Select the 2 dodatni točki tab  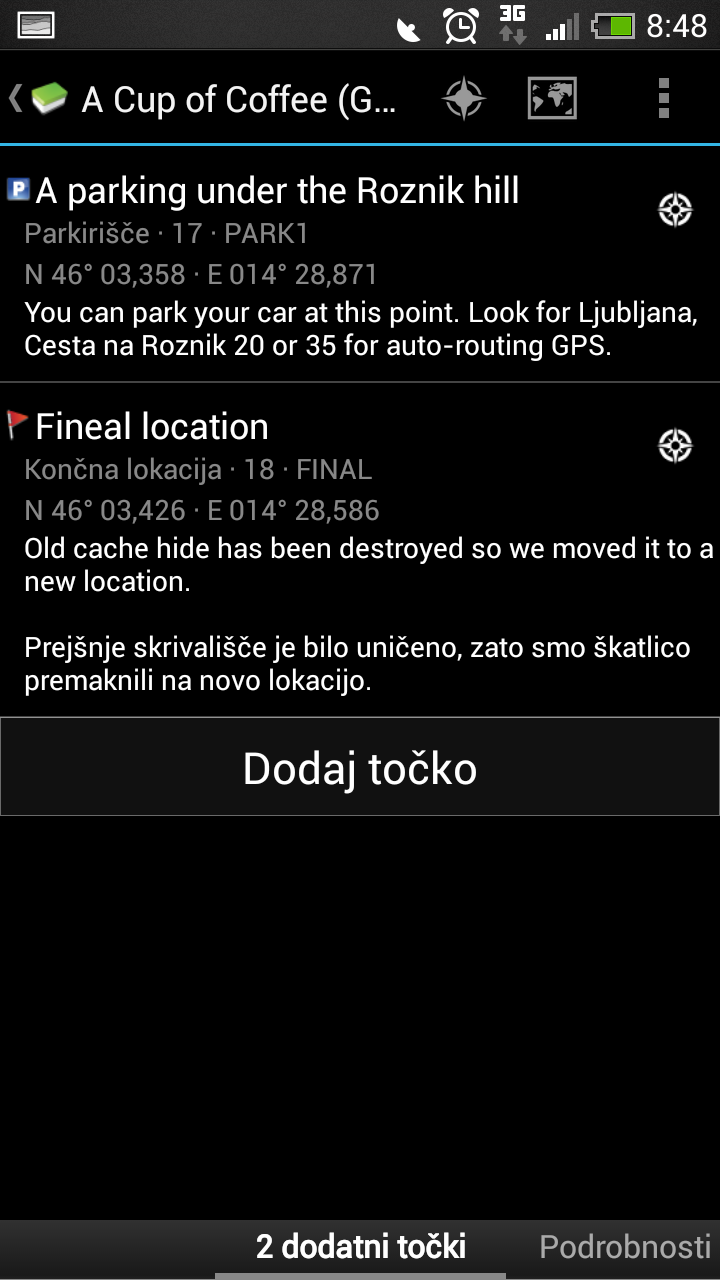click(x=361, y=1246)
